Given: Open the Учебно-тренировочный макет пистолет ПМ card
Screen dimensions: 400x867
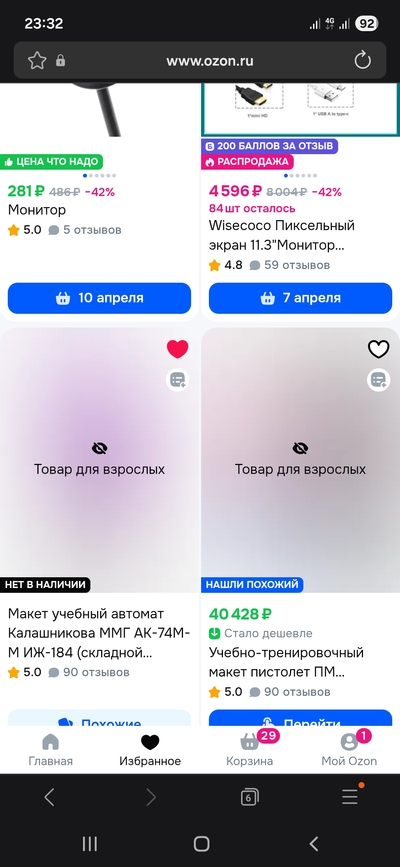Looking at the screenshot, I should 286,662.
